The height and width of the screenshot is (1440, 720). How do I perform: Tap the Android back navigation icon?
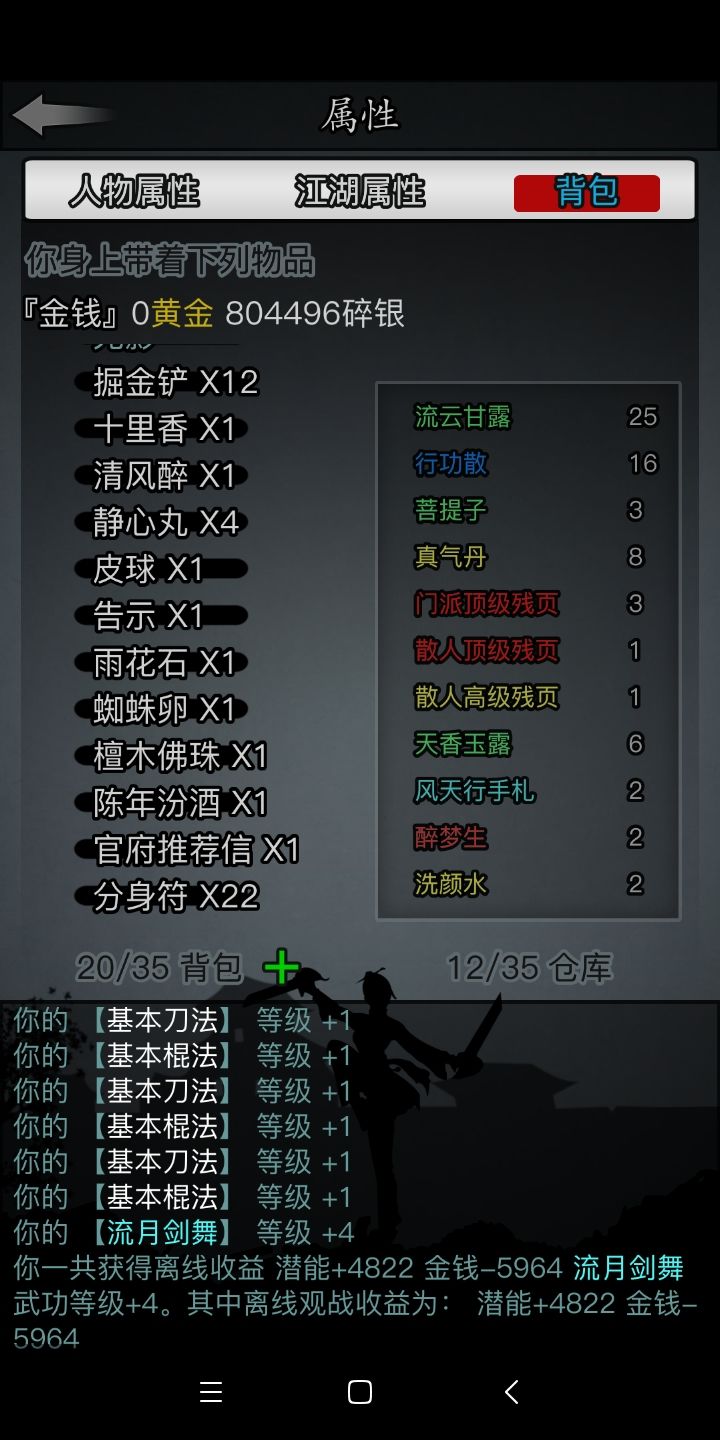[510, 1392]
